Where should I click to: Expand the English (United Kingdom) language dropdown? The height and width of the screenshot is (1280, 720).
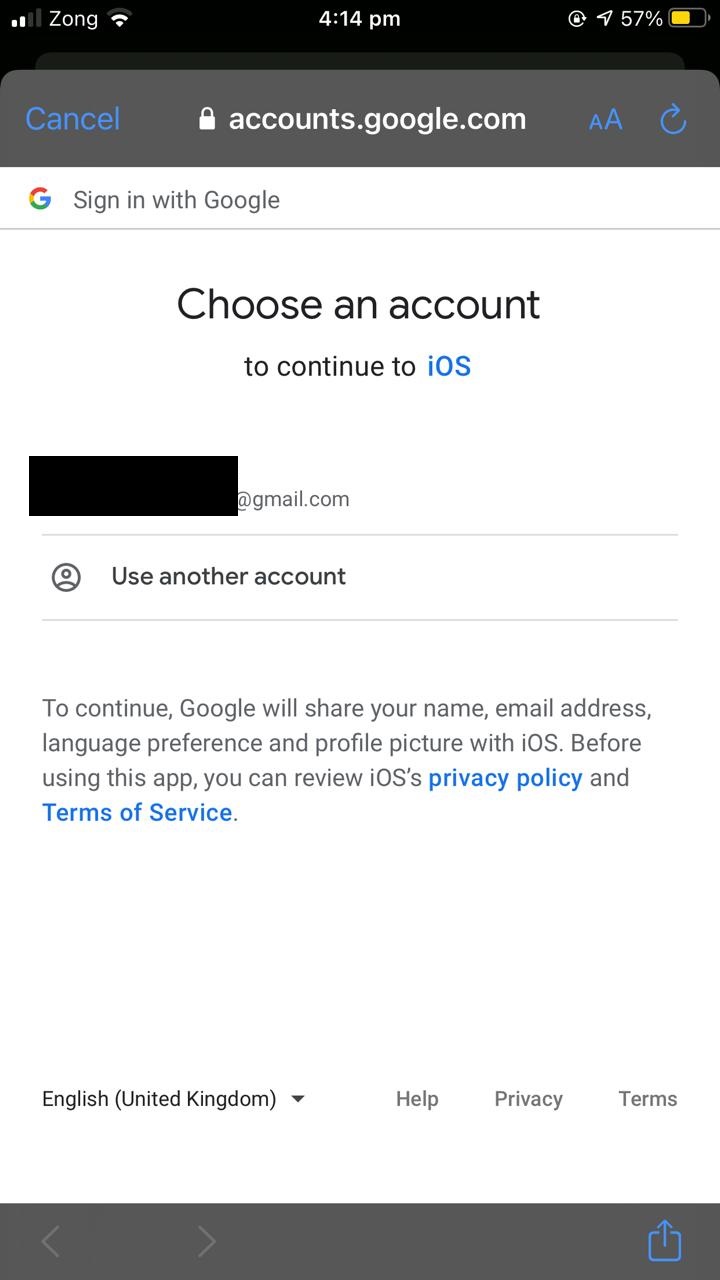point(174,1099)
